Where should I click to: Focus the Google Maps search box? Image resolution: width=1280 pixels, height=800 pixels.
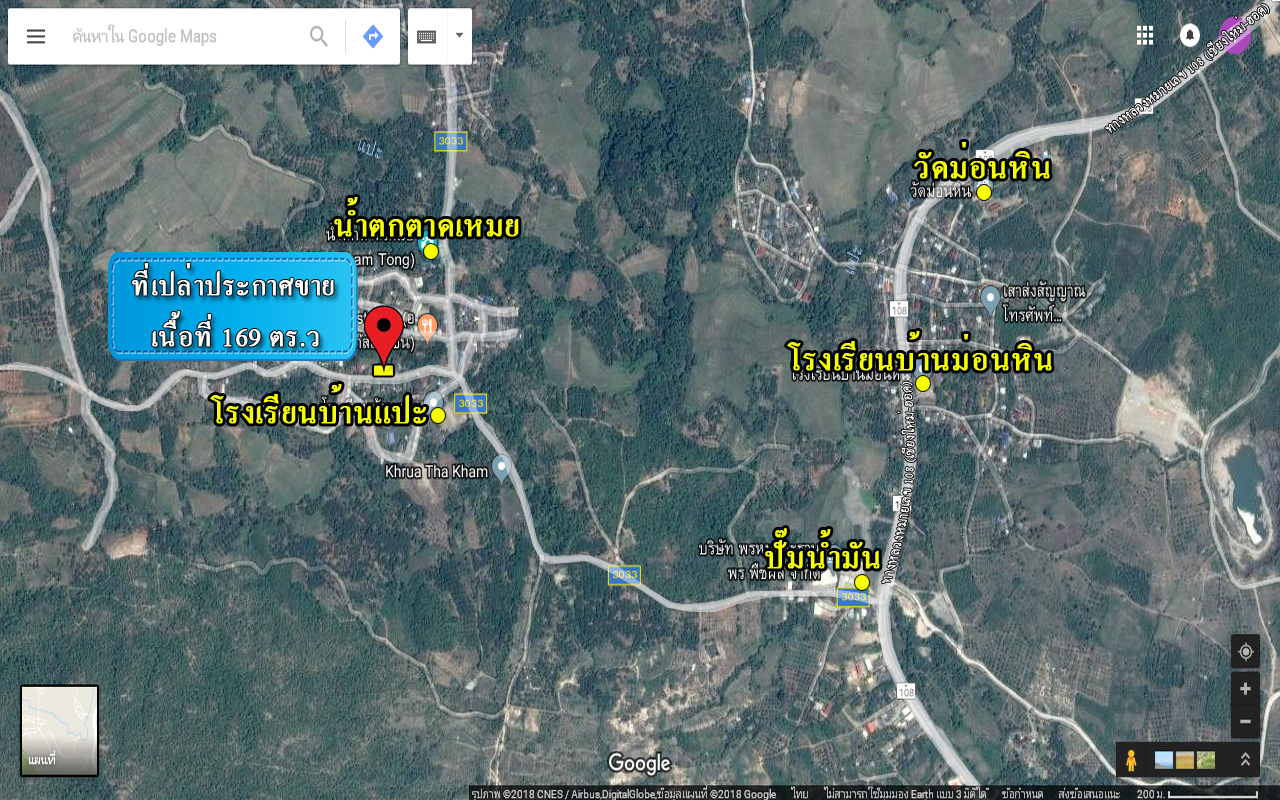pos(185,37)
